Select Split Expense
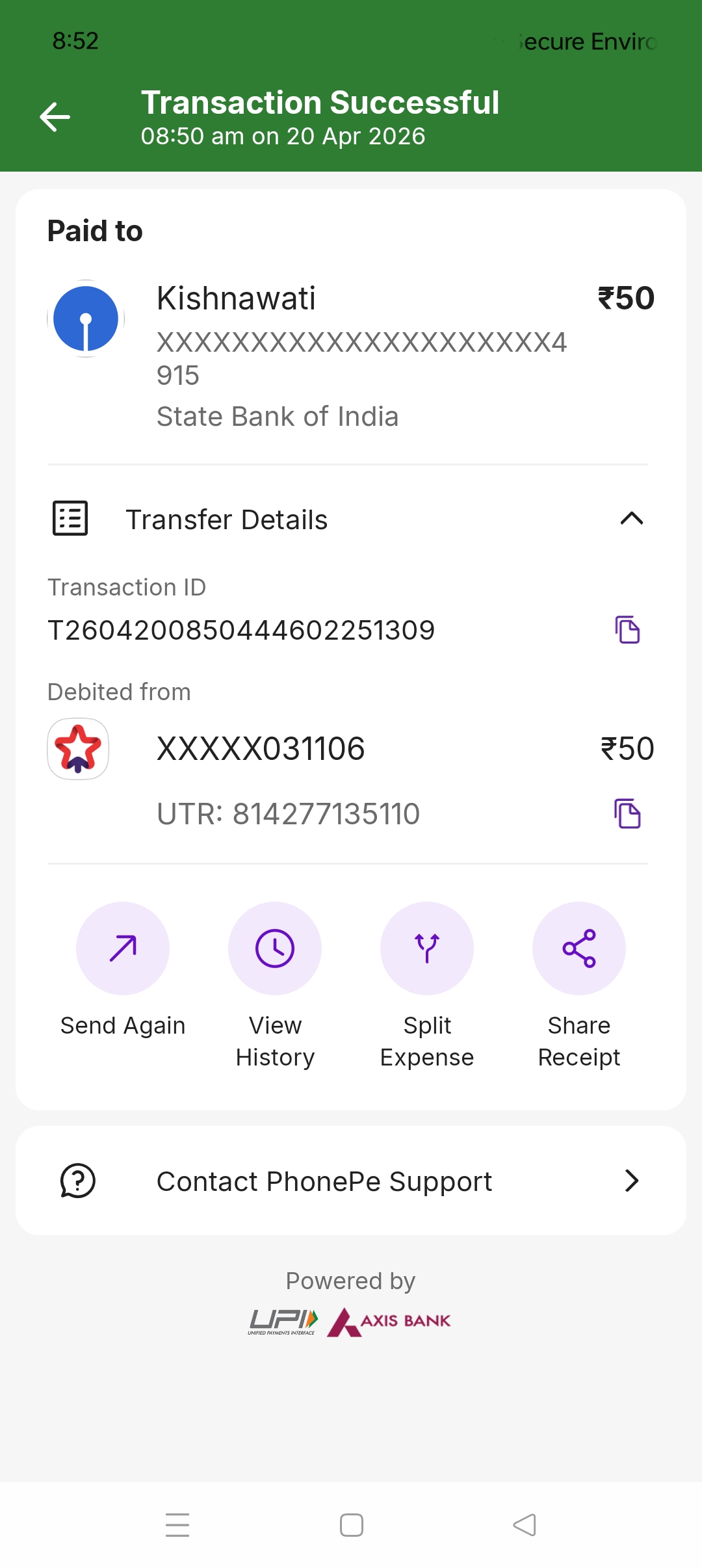The image size is (702, 1568). coord(427,948)
